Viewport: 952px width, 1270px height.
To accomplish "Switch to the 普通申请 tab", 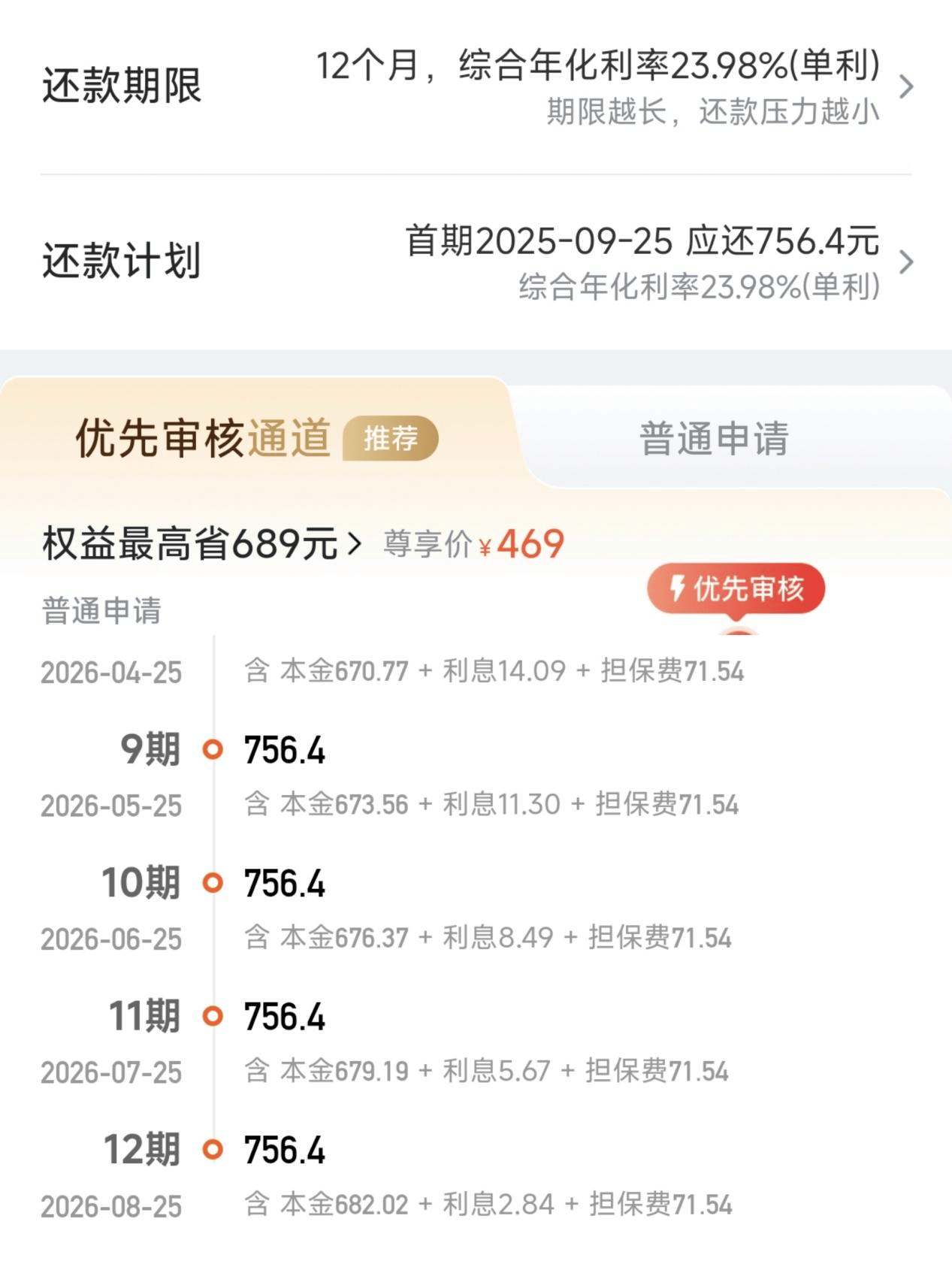I will pyautogui.click(x=714, y=438).
